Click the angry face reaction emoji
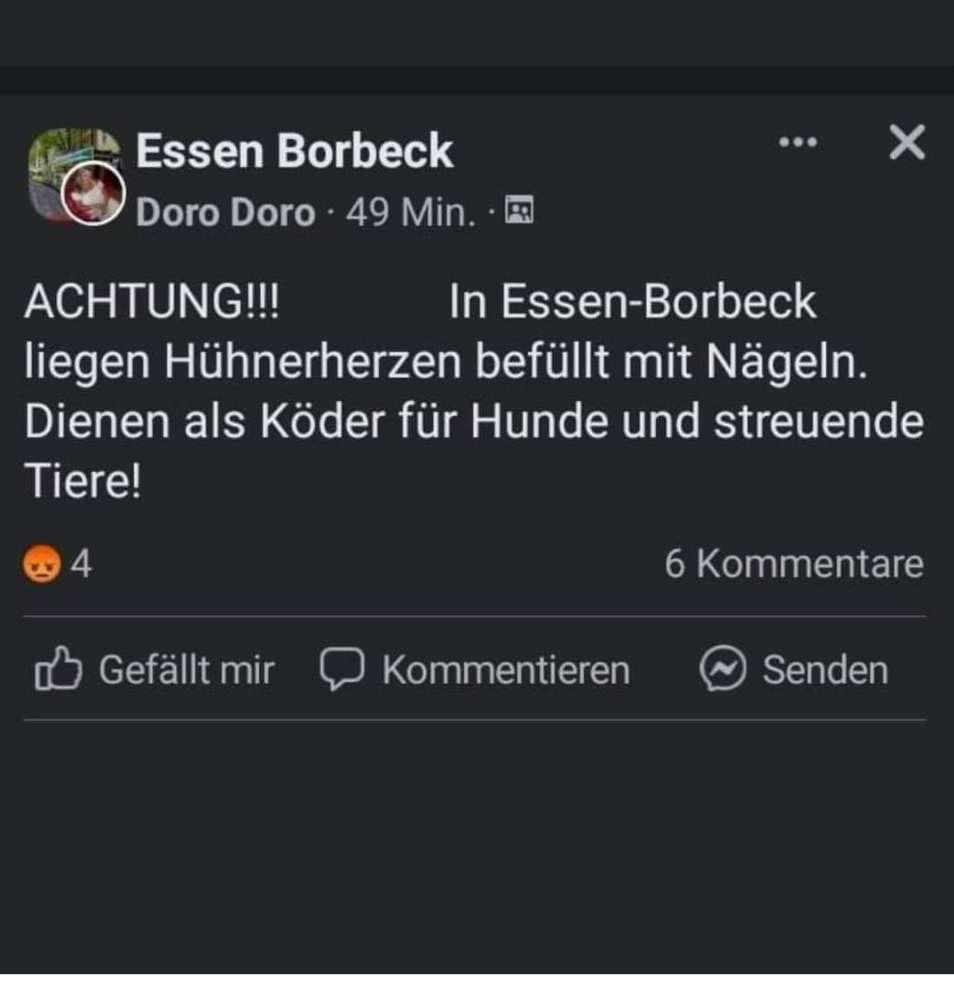Viewport: 954px width, 999px height. tap(40, 564)
